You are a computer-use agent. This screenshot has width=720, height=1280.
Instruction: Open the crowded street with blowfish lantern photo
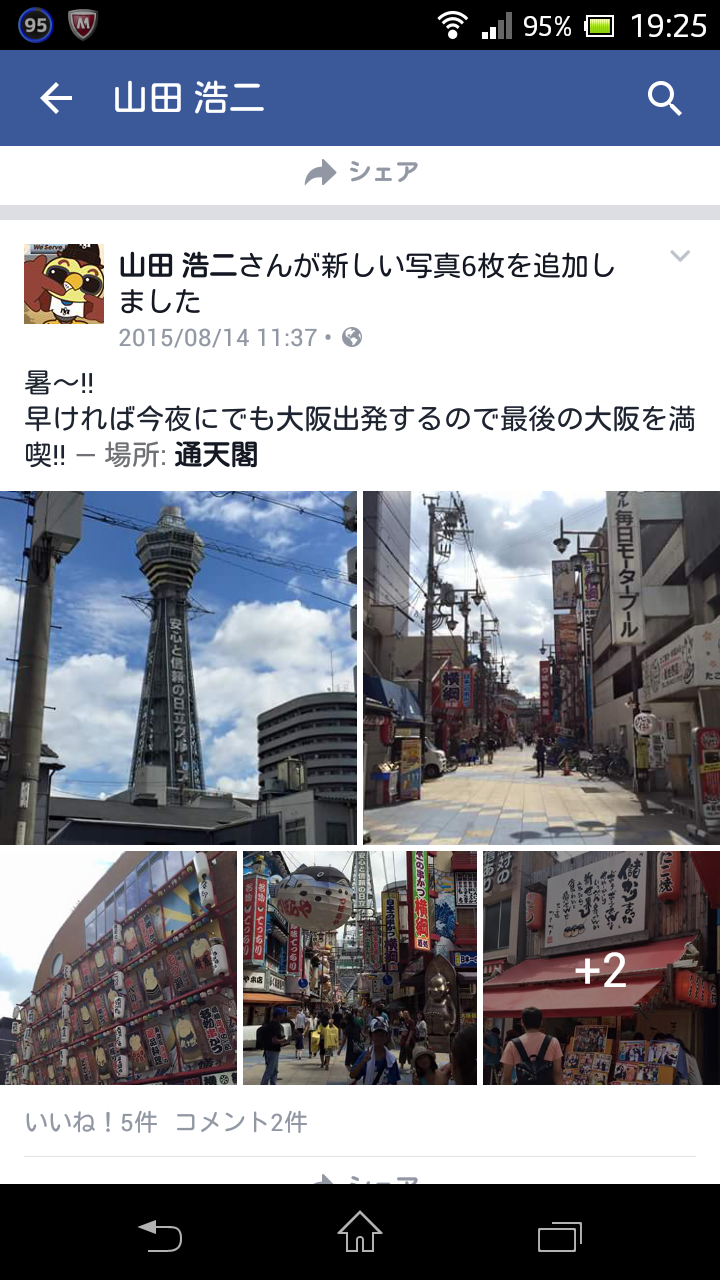click(x=360, y=967)
